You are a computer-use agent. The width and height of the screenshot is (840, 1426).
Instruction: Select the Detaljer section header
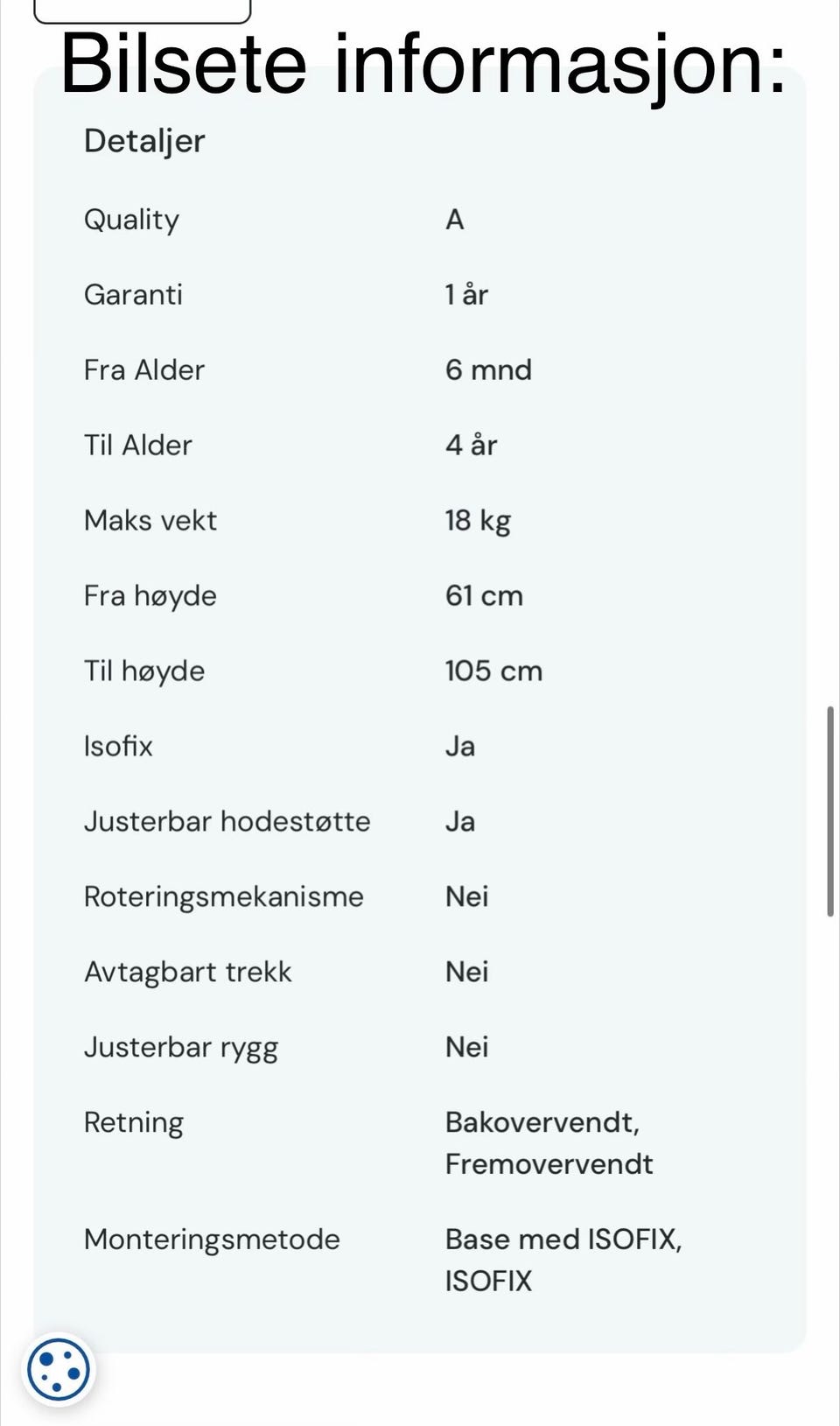coord(144,140)
